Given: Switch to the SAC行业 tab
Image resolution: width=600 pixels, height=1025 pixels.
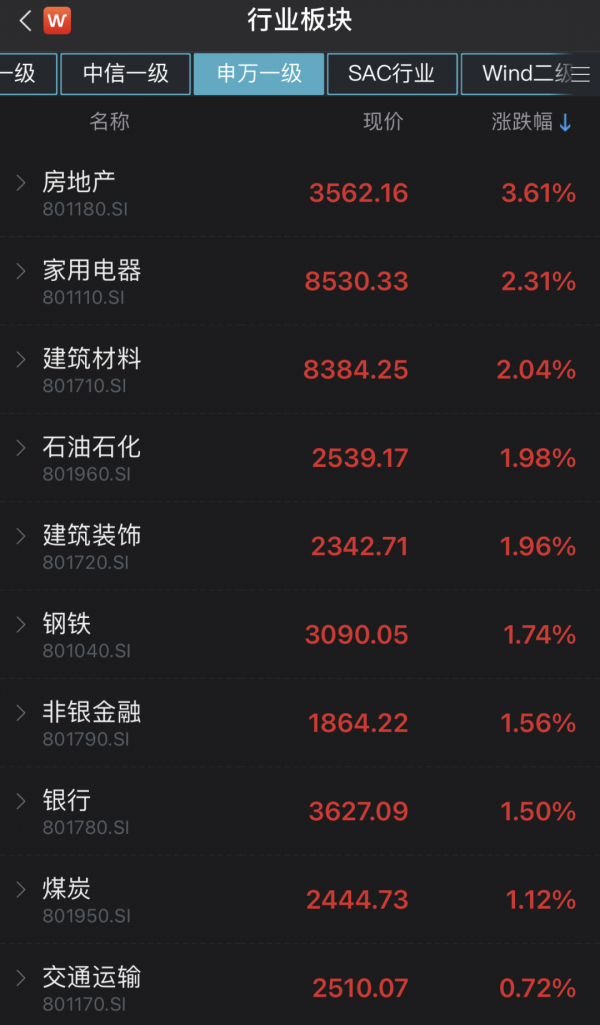Looking at the screenshot, I should coord(391,74).
